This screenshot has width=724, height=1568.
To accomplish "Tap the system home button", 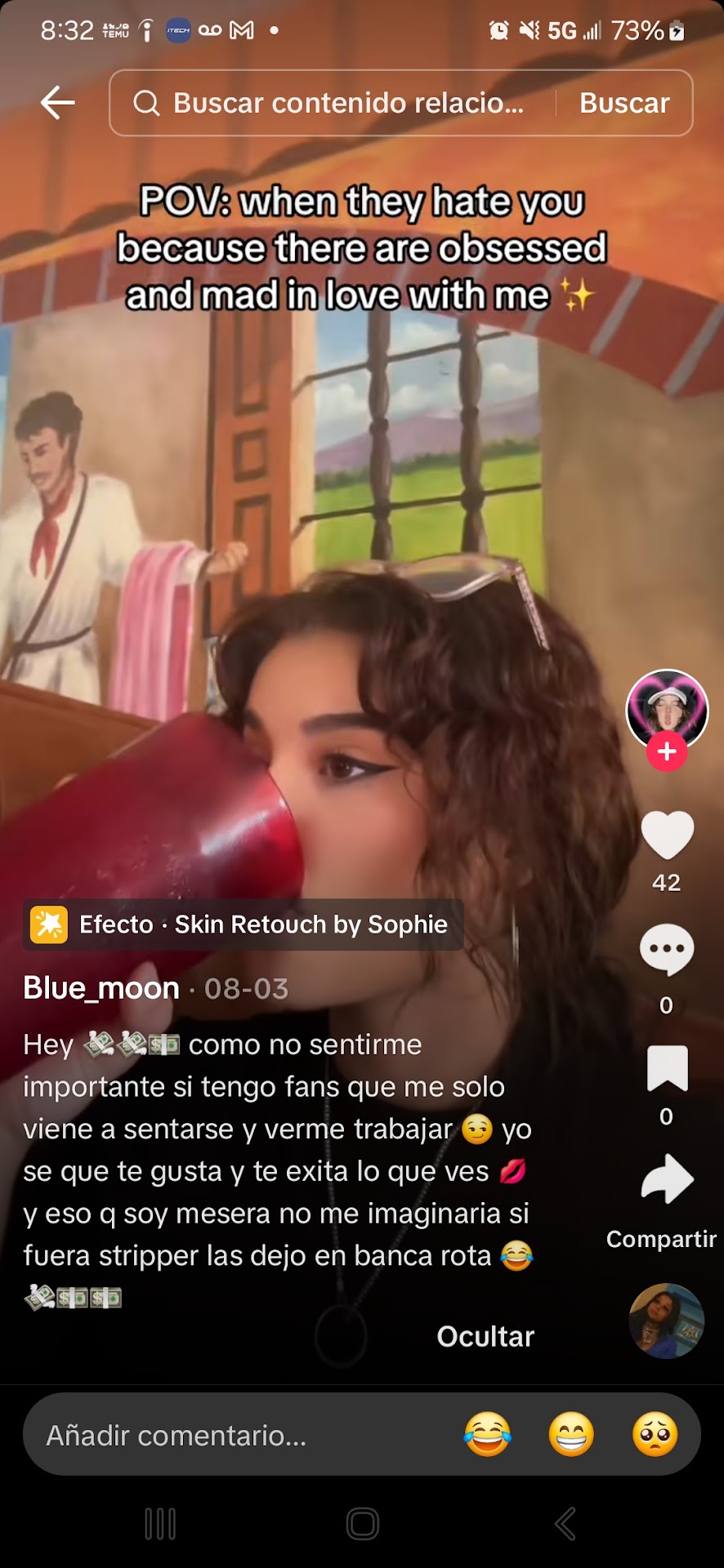I will coord(362,1524).
